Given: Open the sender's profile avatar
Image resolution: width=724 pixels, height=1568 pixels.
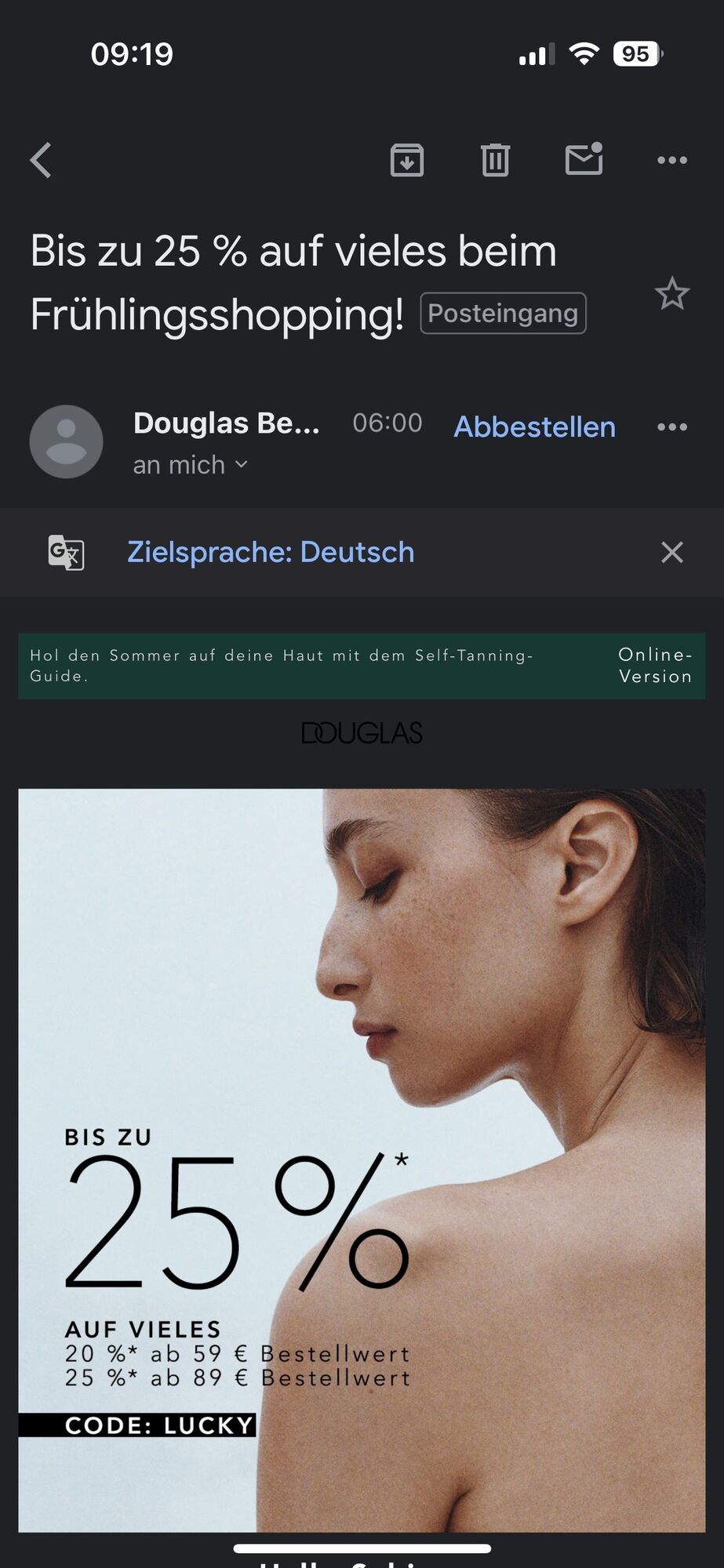Looking at the screenshot, I should point(67,441).
